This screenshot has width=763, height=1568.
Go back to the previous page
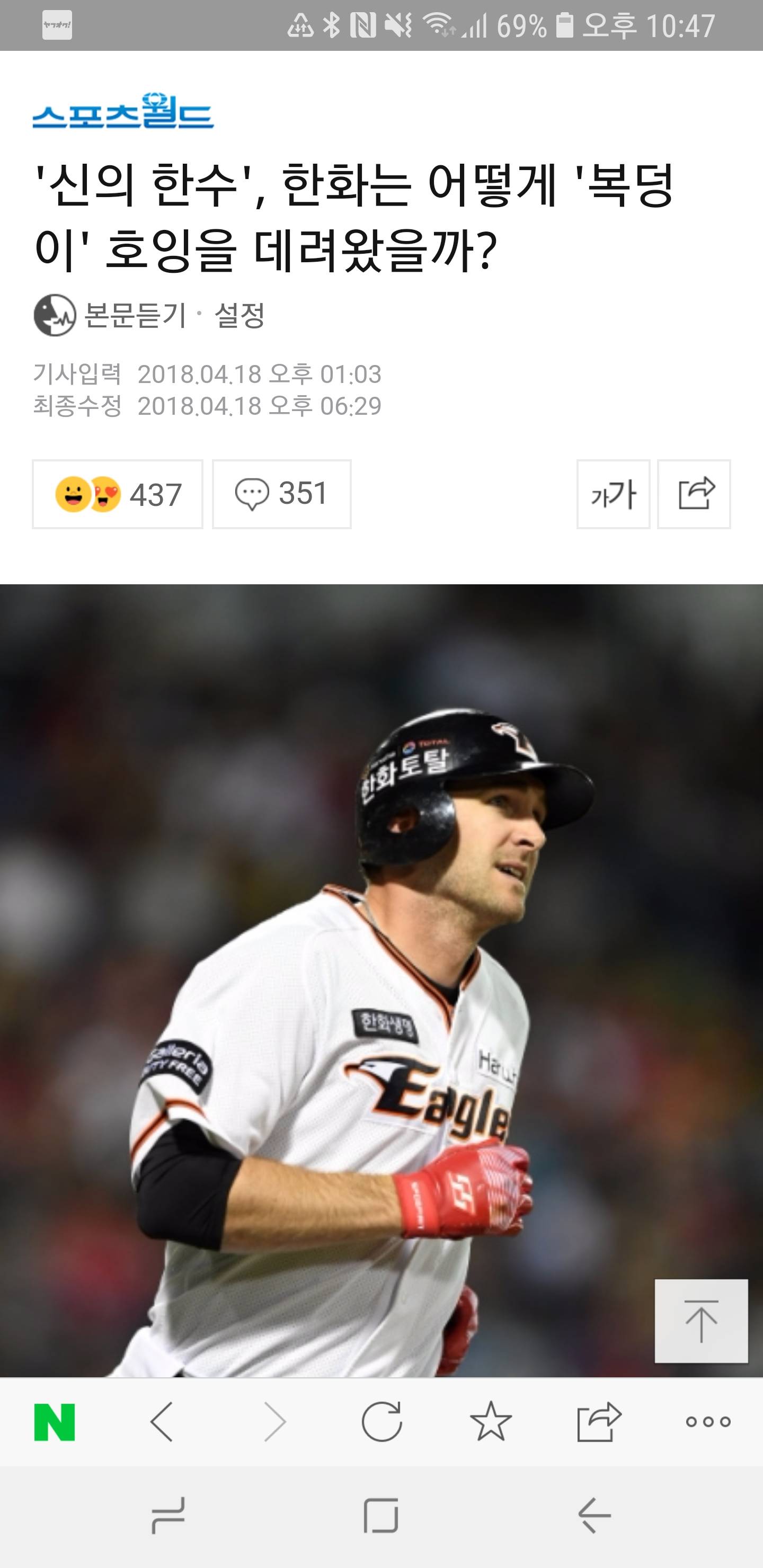pos(162,1422)
